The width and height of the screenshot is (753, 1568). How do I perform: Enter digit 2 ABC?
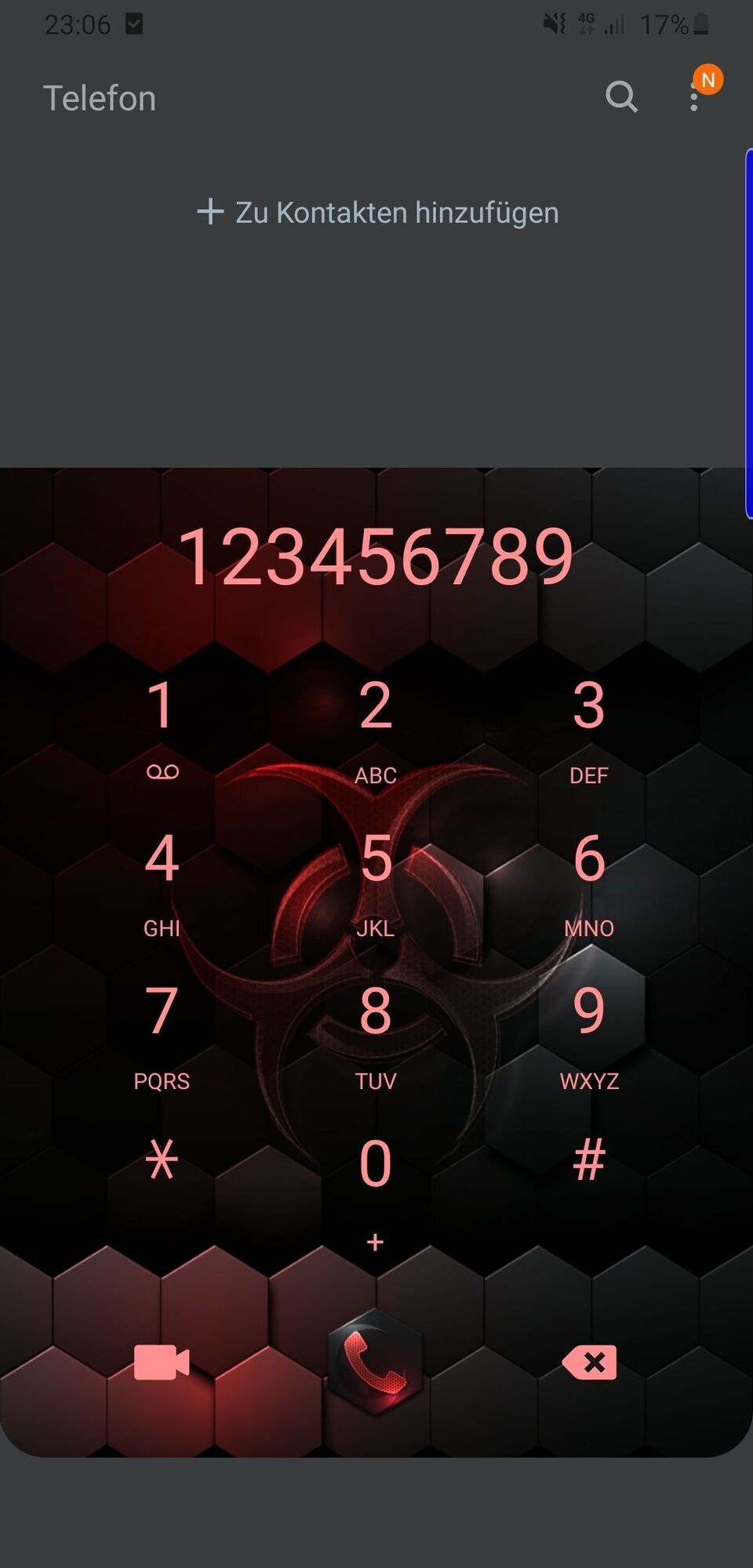pos(376,726)
